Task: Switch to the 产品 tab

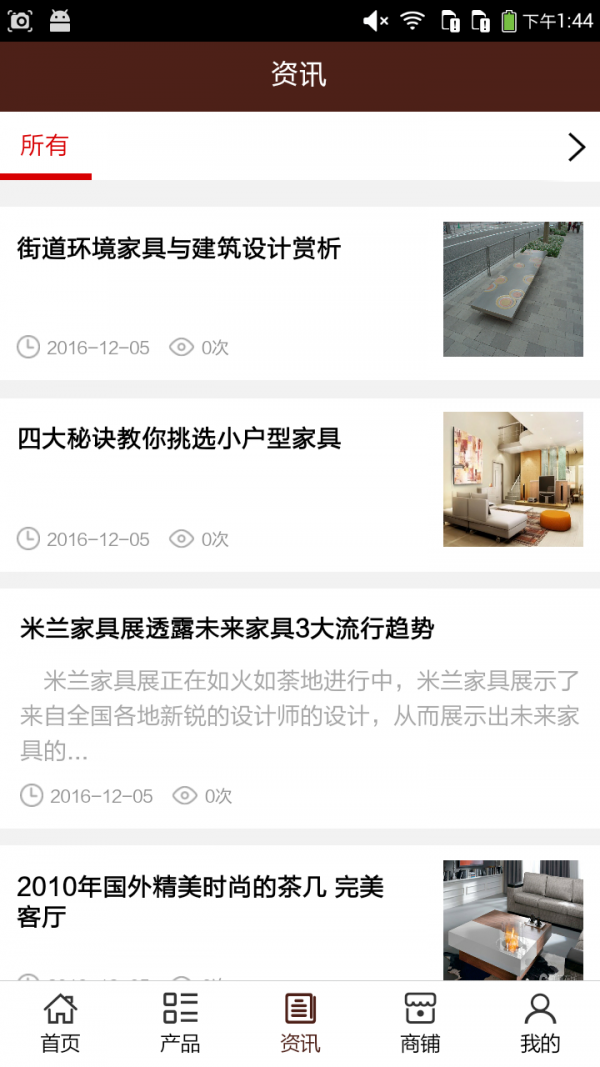Action: pos(180,1023)
